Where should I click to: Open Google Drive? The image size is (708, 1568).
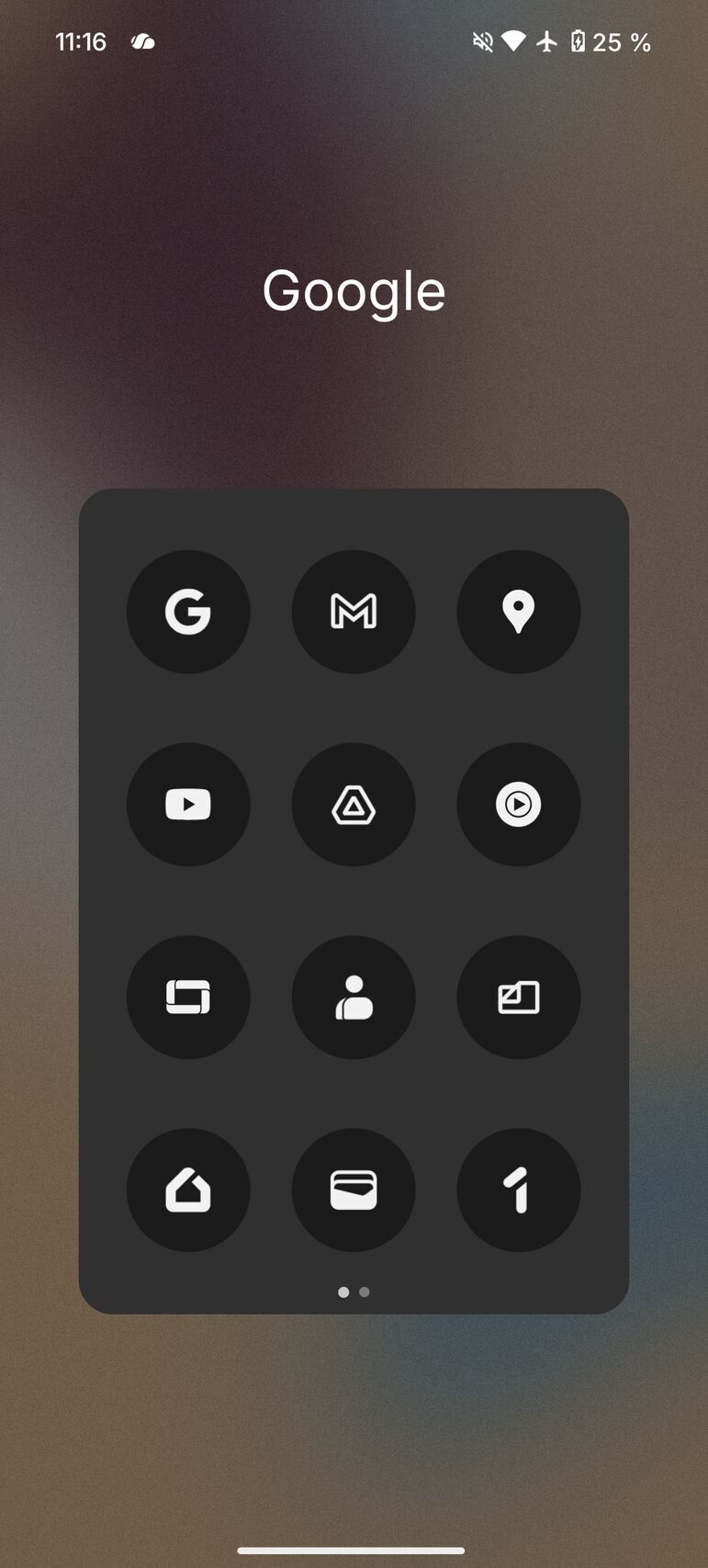354,805
